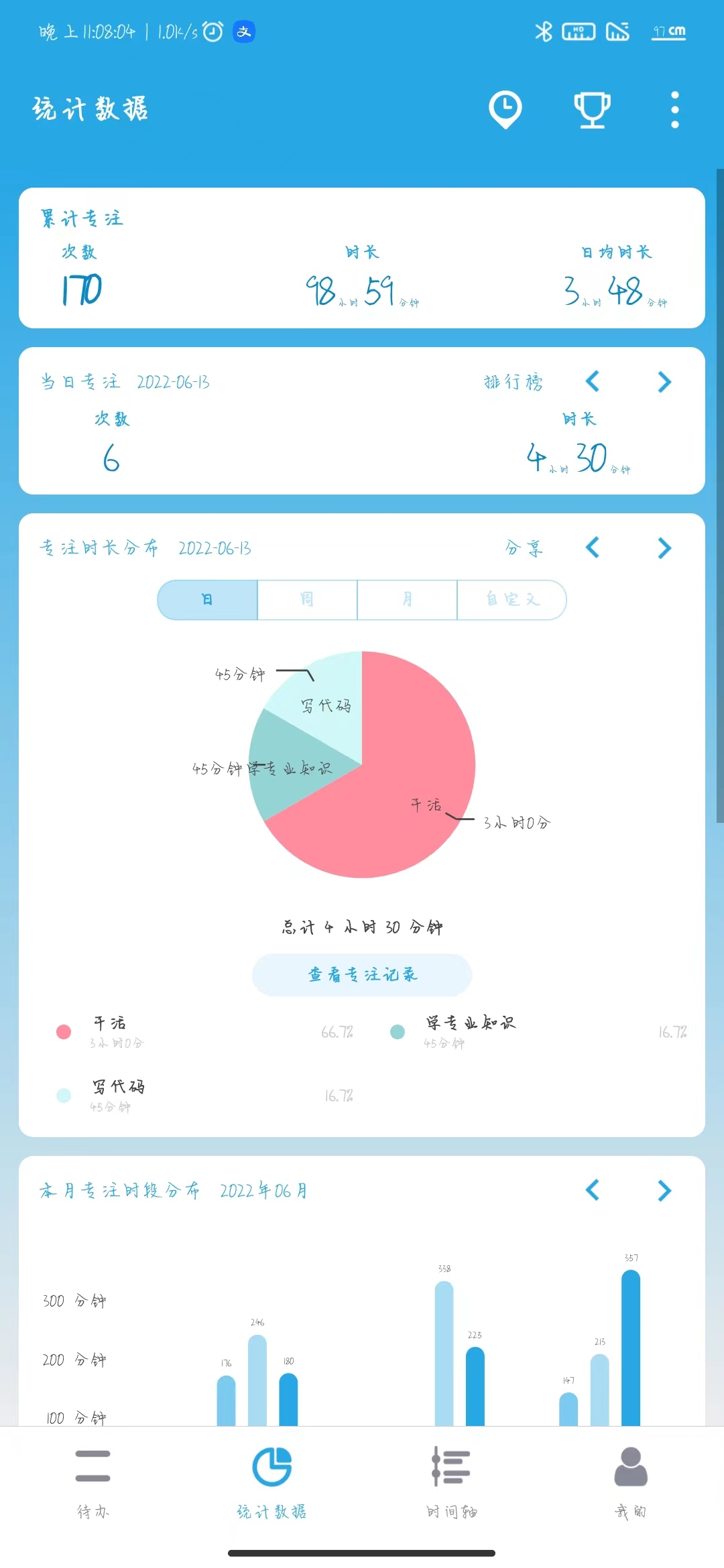Switch to the 自定义 segment
This screenshot has height=1568, width=724.
tap(512, 600)
